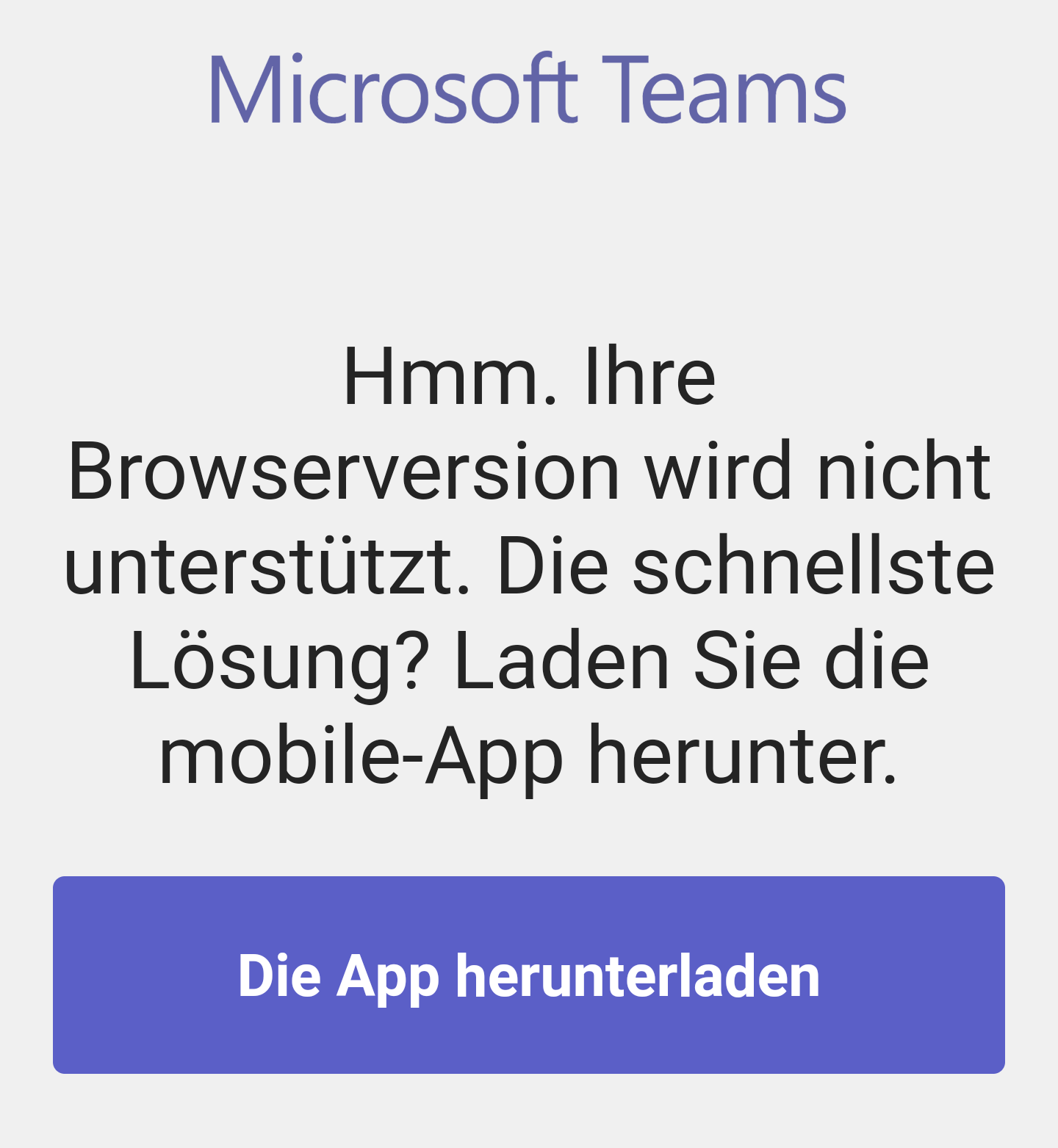Click mobile-App herunterladen text in message
This screenshot has width=1058, height=1148.
pyautogui.click(x=528, y=755)
